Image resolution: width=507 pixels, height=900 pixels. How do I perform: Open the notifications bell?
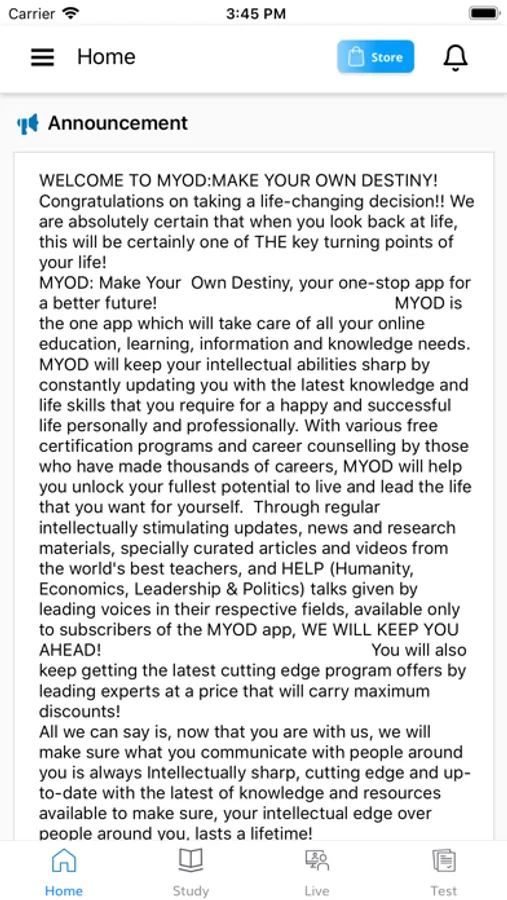455,57
